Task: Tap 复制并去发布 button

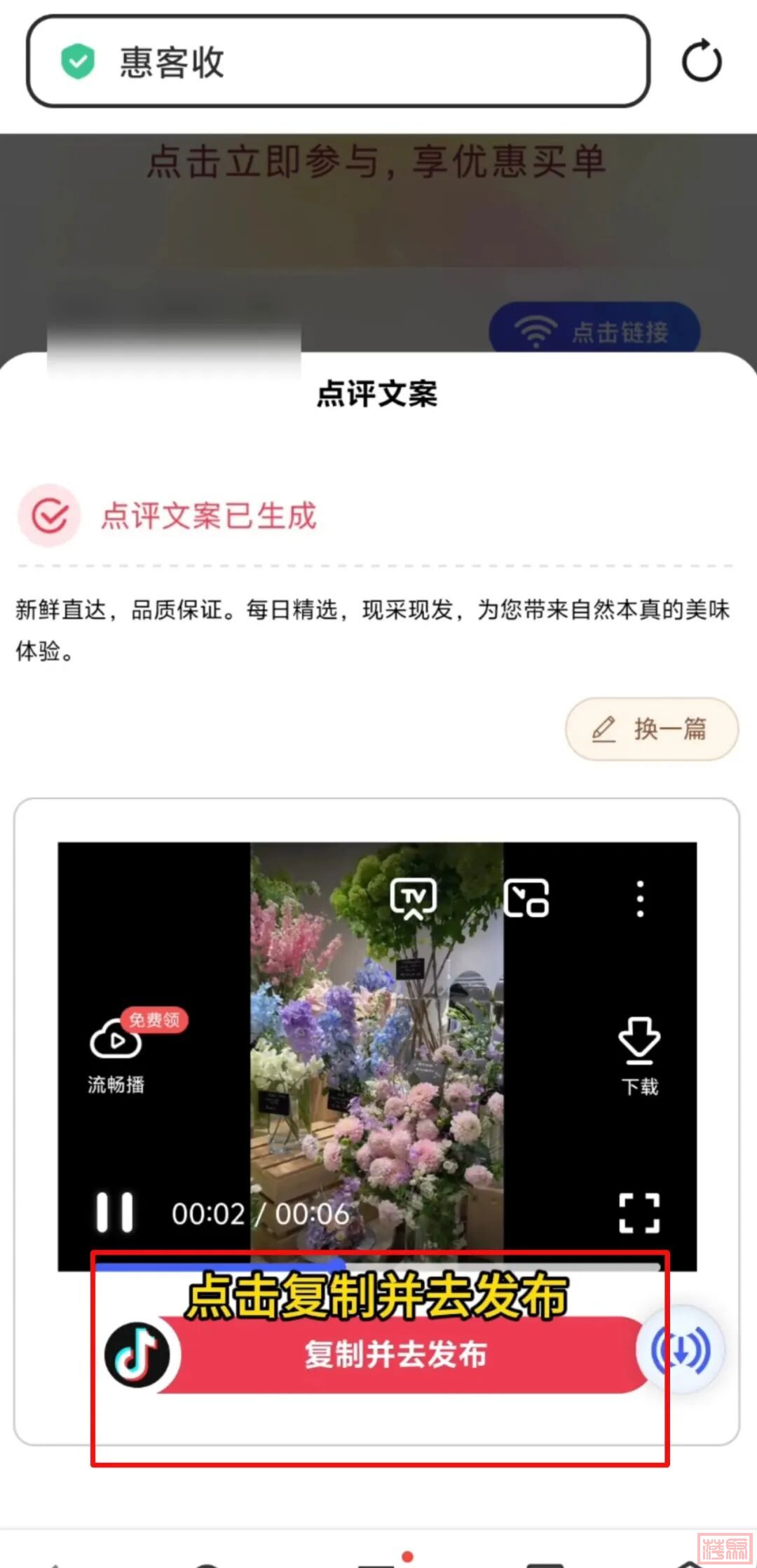Action: click(x=396, y=1354)
